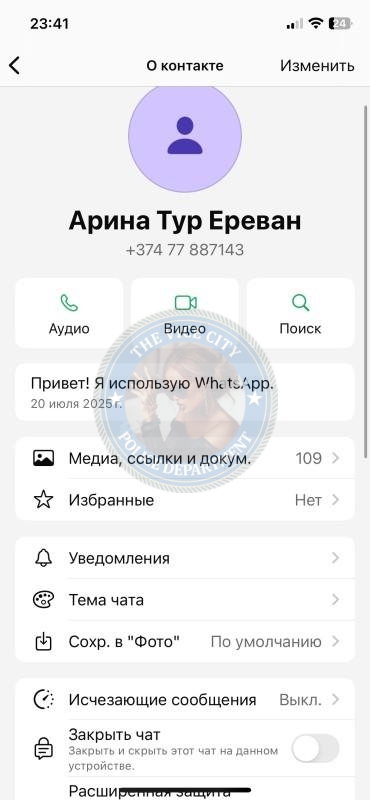The width and height of the screenshot is (370, 800).
Task: Start an audio call (Аудио)
Action: tap(69, 313)
